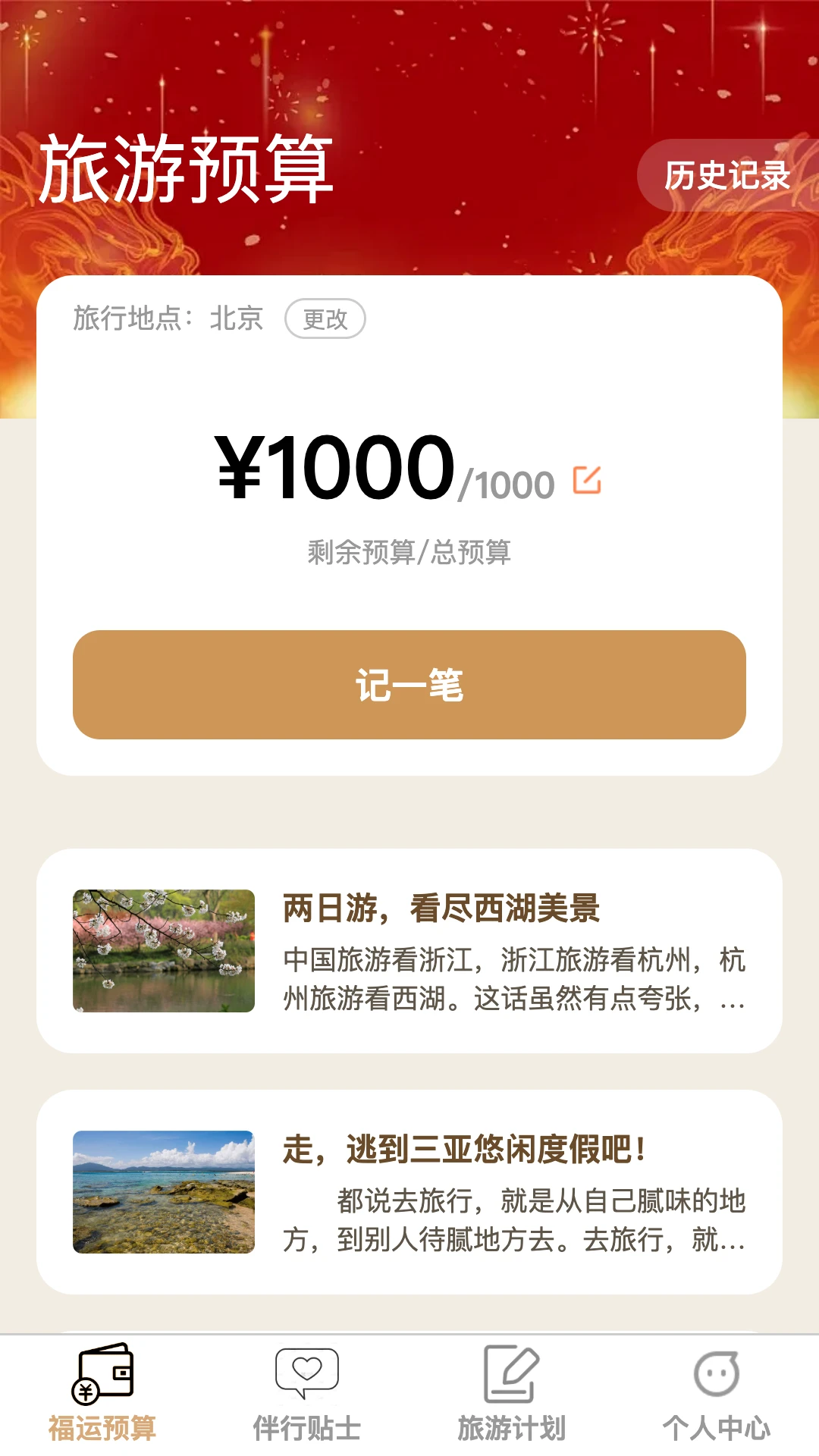Go to the 旅游计划 tab
Viewport: 819px width, 1456px height.
coord(512,1395)
